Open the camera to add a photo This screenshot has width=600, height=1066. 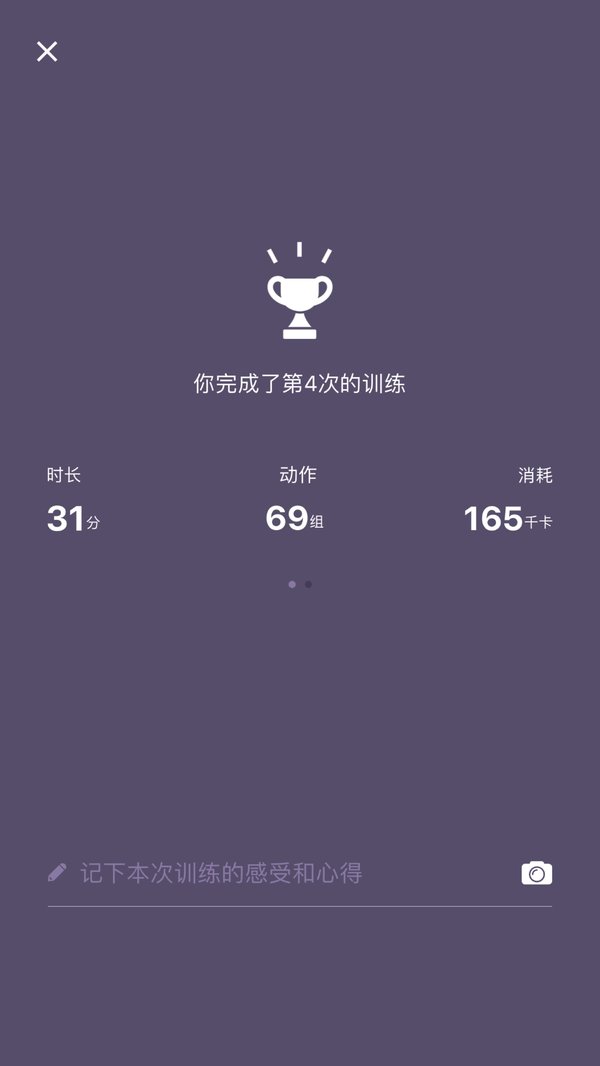[x=536, y=873]
